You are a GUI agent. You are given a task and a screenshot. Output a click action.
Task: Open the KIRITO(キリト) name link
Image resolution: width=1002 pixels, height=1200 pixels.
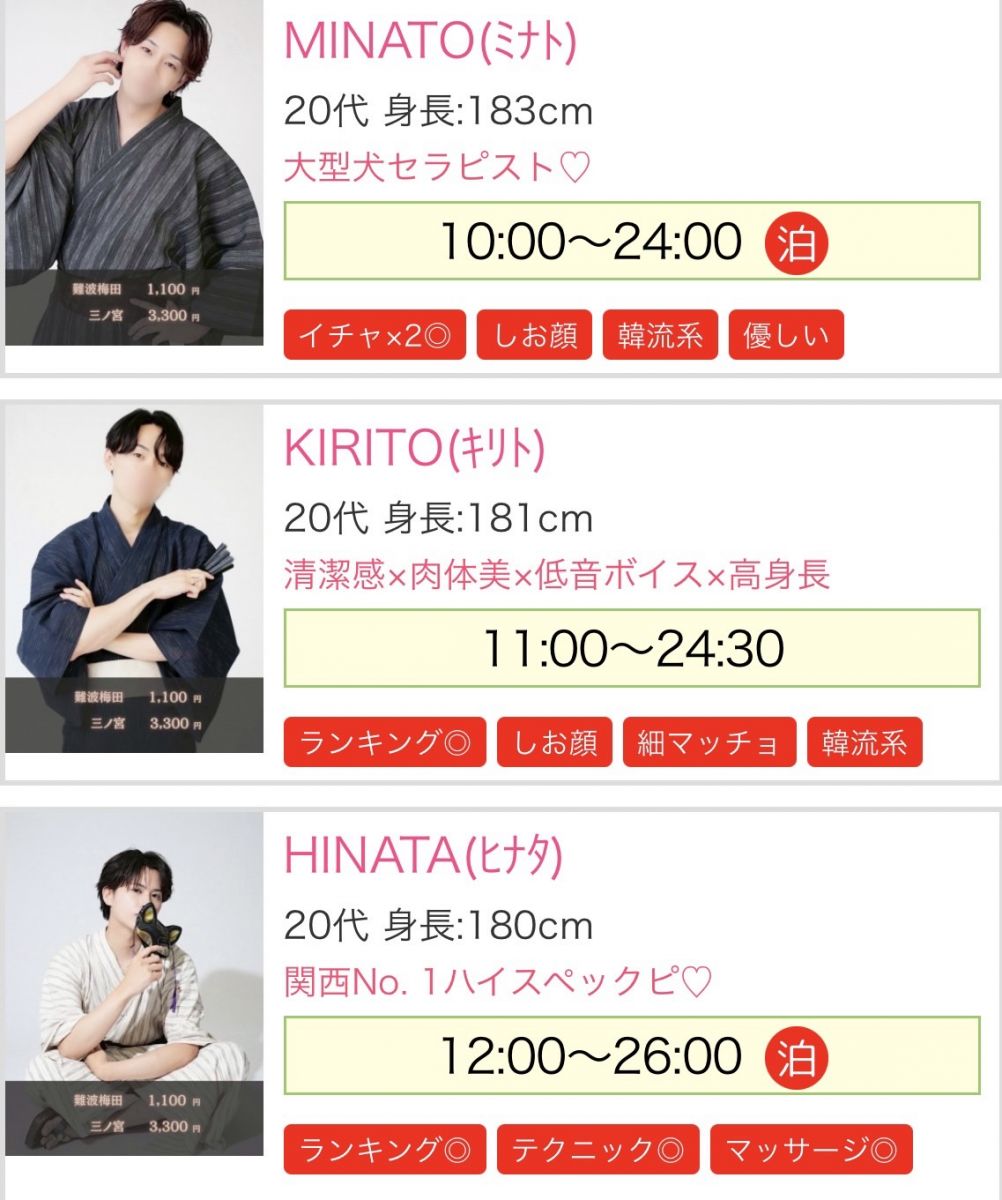[x=414, y=450]
